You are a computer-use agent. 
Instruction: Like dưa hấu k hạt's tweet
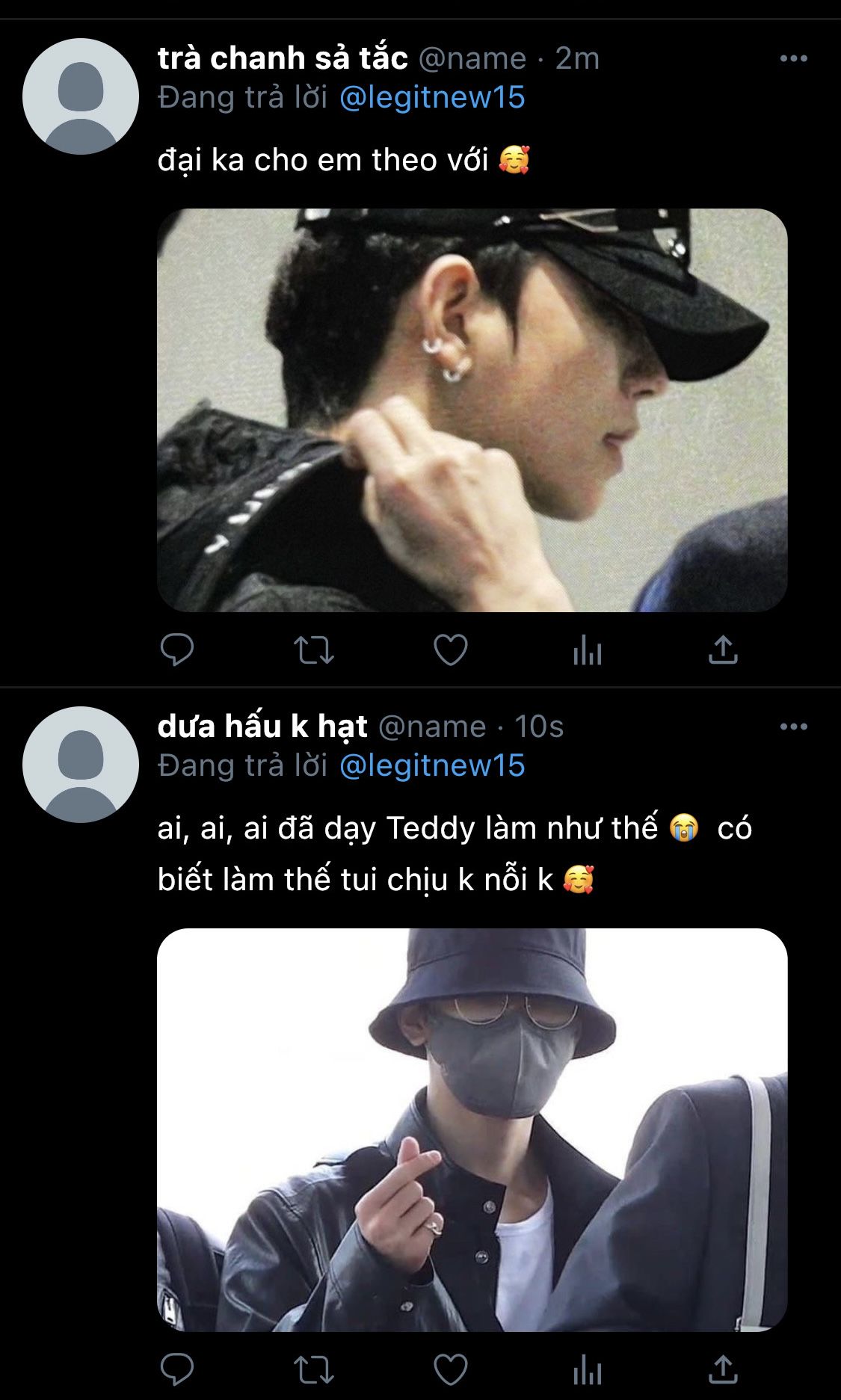click(451, 1370)
